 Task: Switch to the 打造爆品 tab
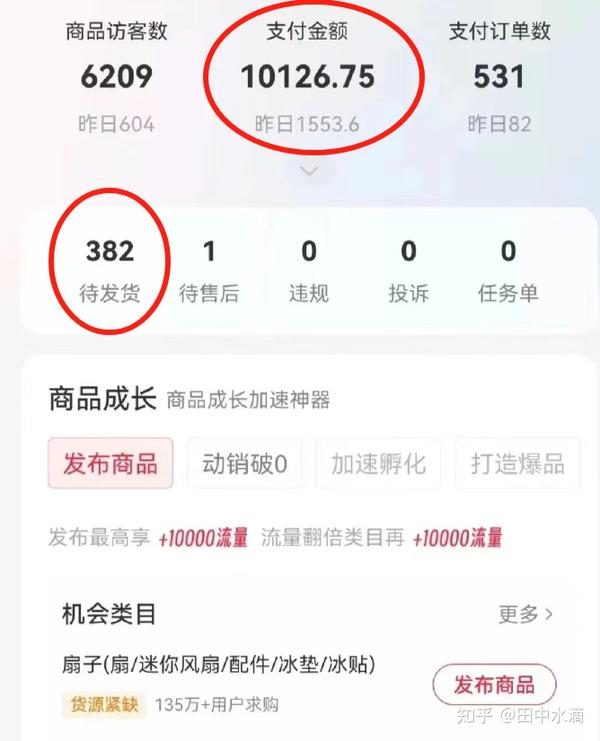point(517,464)
